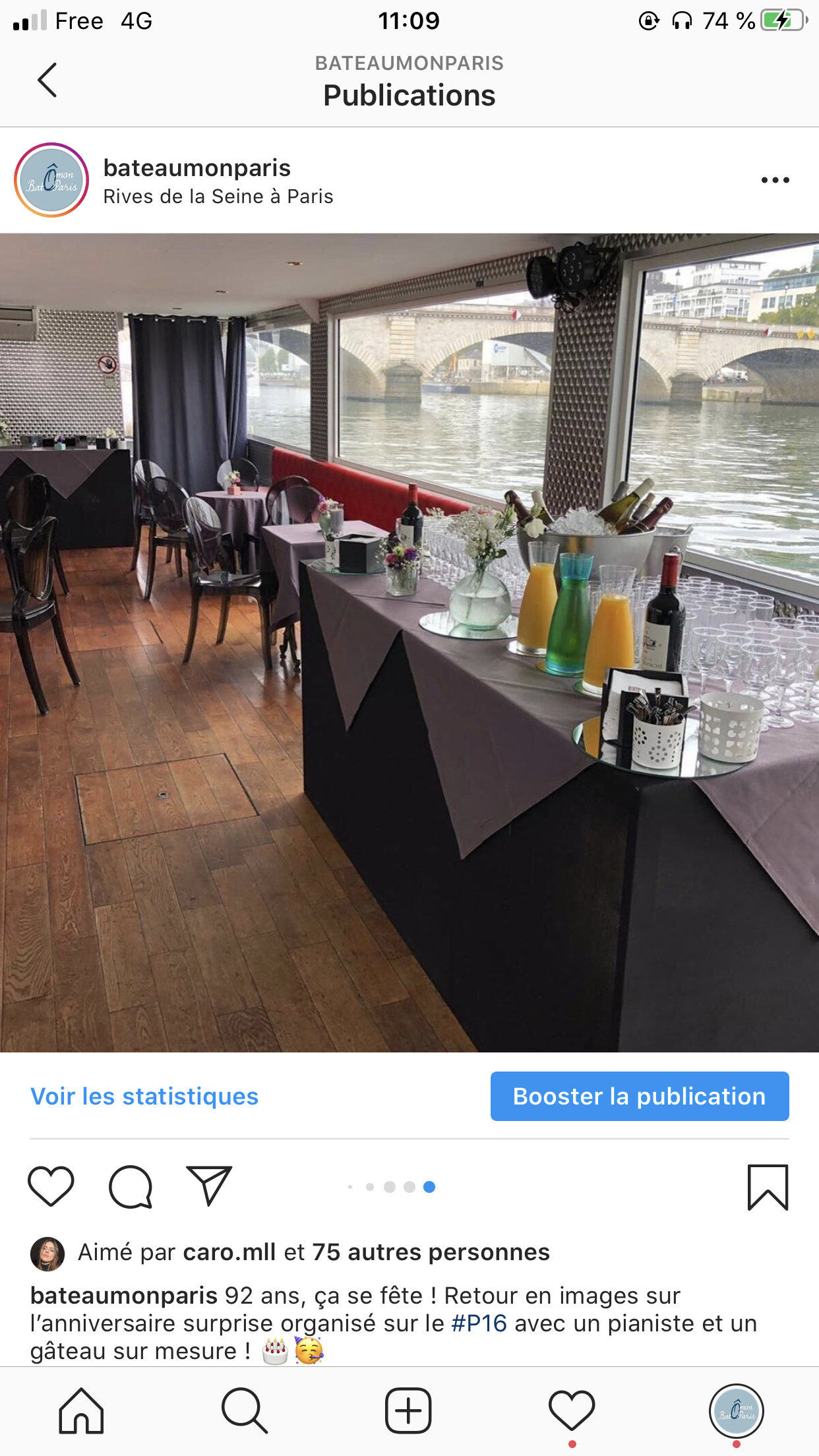View 75 autres personnes who liked

coord(431,1252)
